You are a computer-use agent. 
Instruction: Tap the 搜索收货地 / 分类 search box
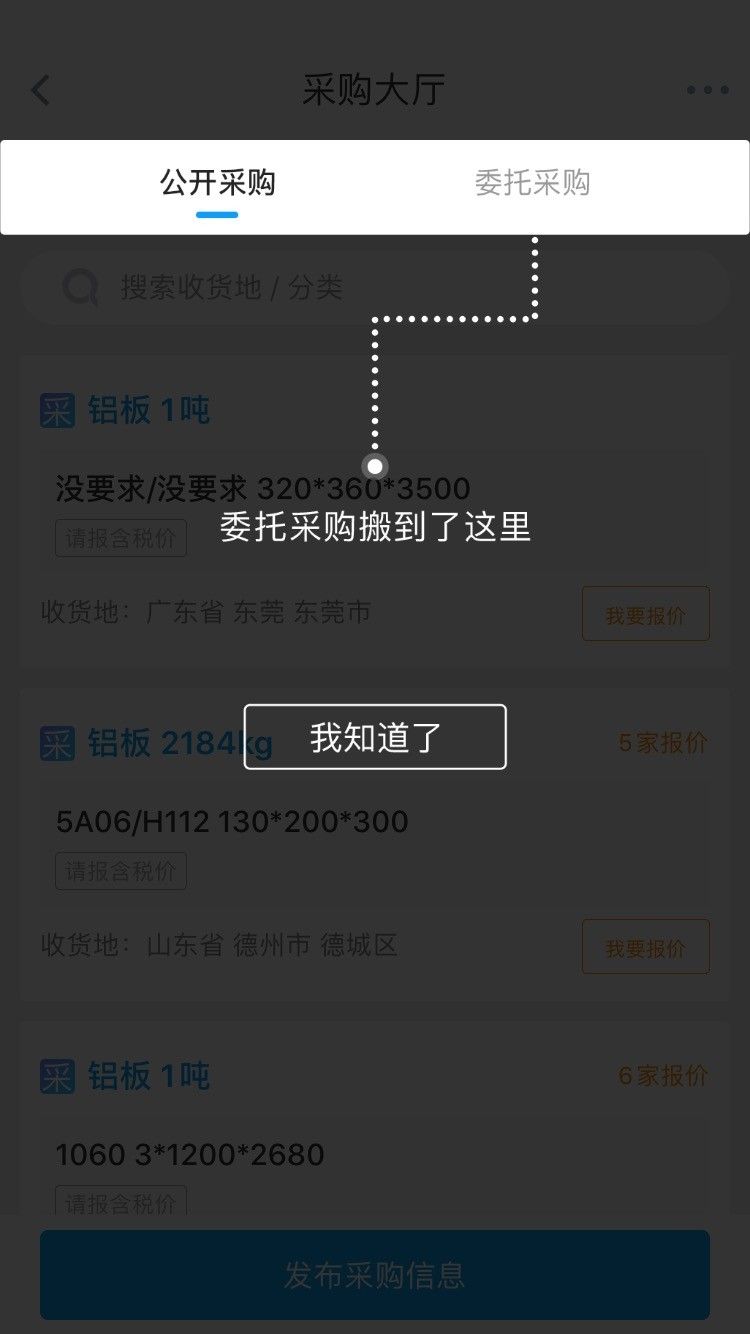pos(375,288)
